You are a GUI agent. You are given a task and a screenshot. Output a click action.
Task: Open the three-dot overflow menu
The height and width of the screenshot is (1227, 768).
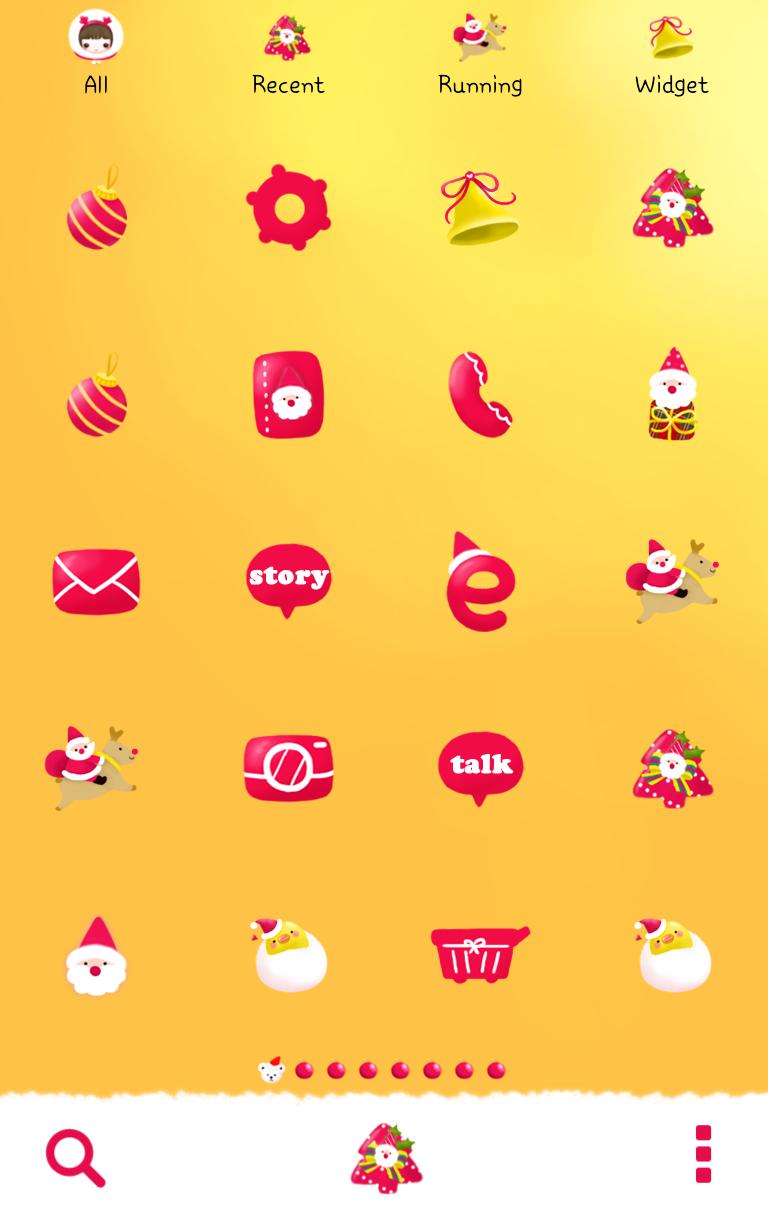(x=703, y=1154)
